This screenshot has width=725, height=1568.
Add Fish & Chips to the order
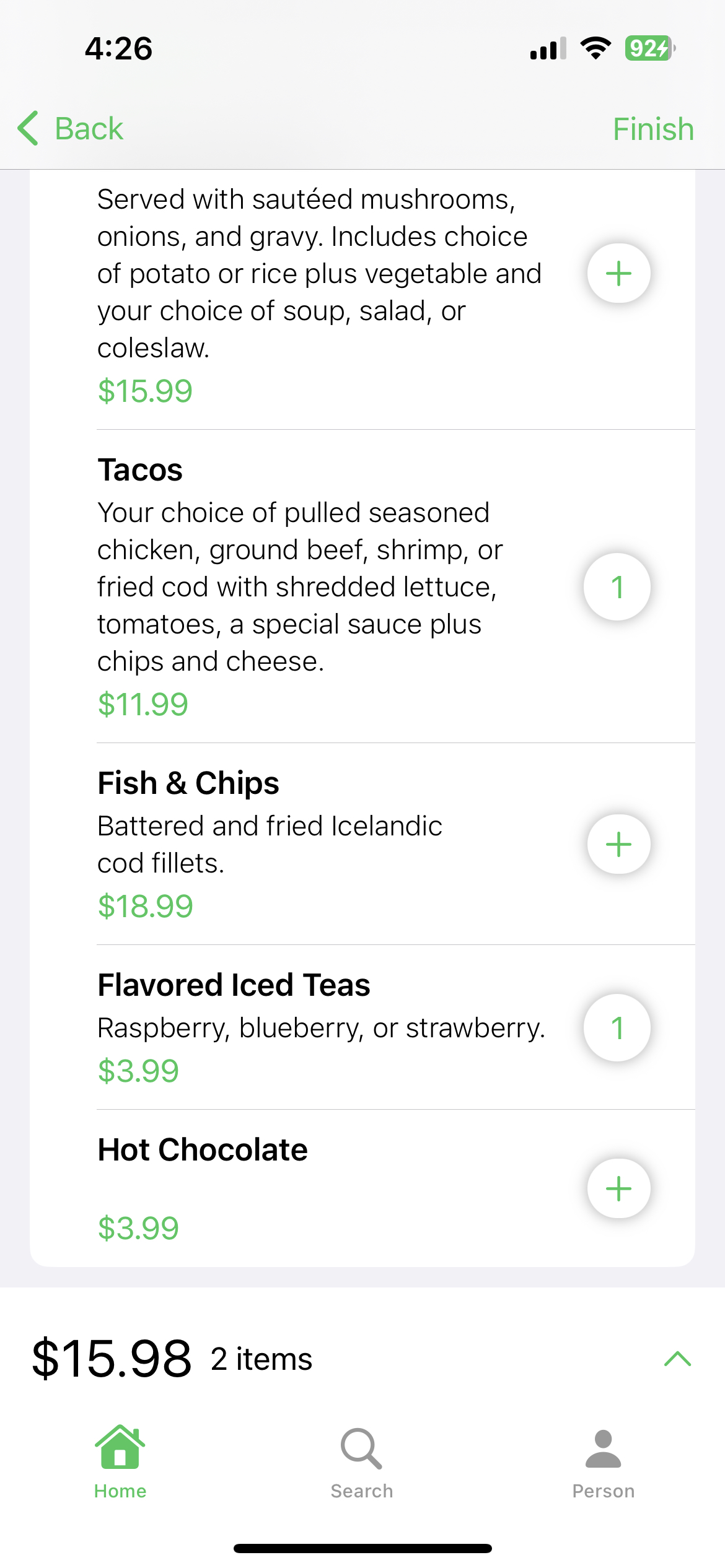618,845
